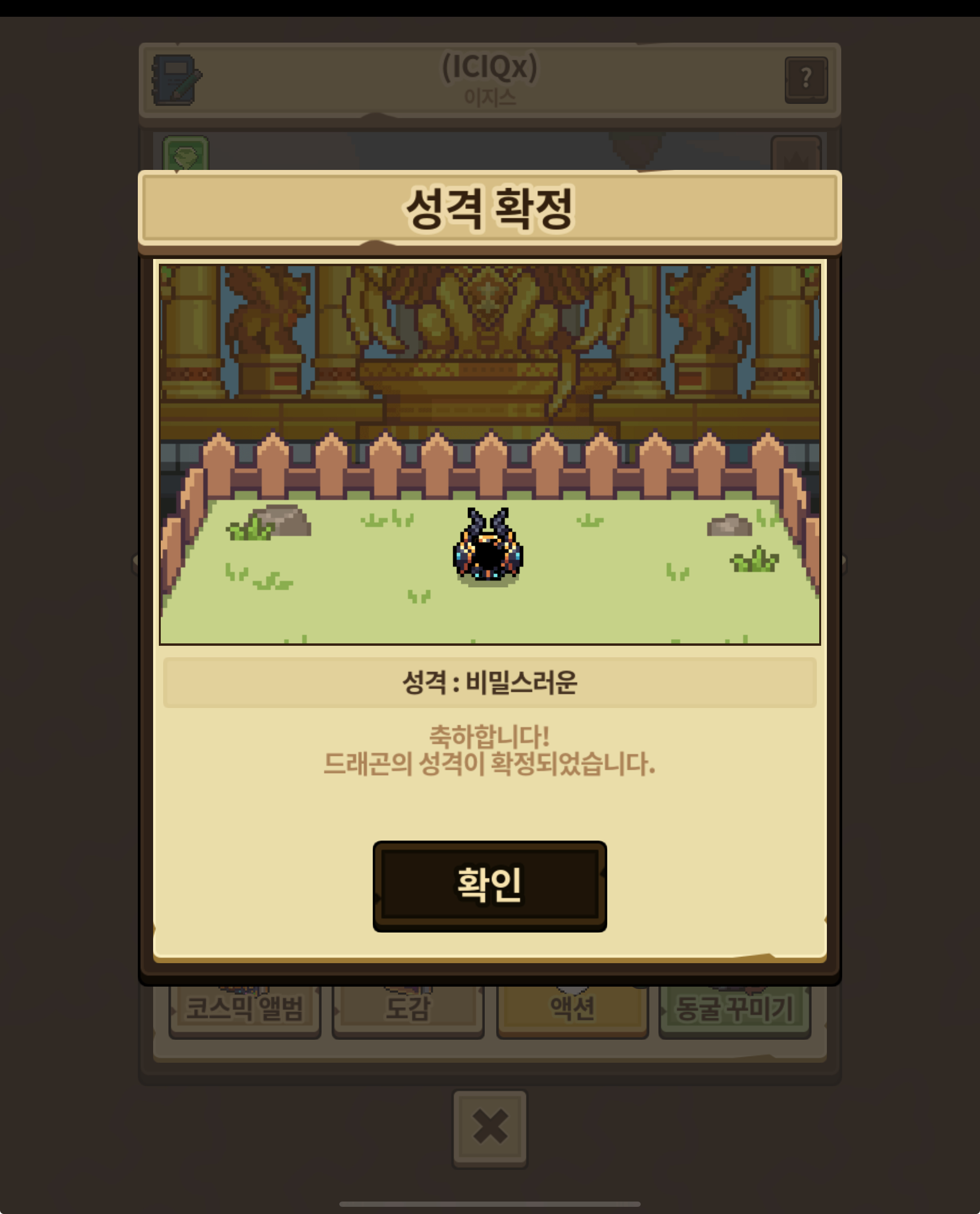Confirm the personality with 확인 button
This screenshot has height=1214, width=980.
(x=490, y=886)
